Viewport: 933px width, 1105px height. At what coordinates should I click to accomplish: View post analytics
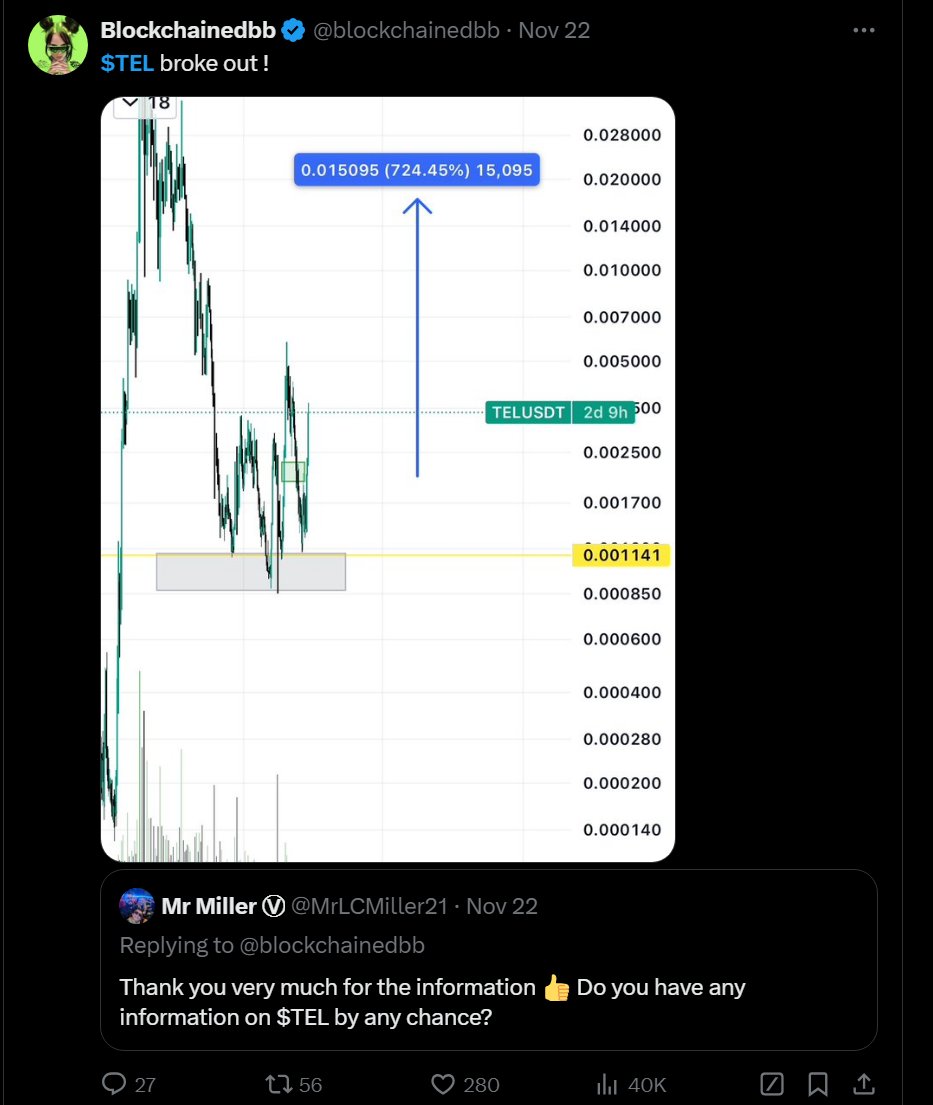pyautogui.click(x=608, y=1084)
